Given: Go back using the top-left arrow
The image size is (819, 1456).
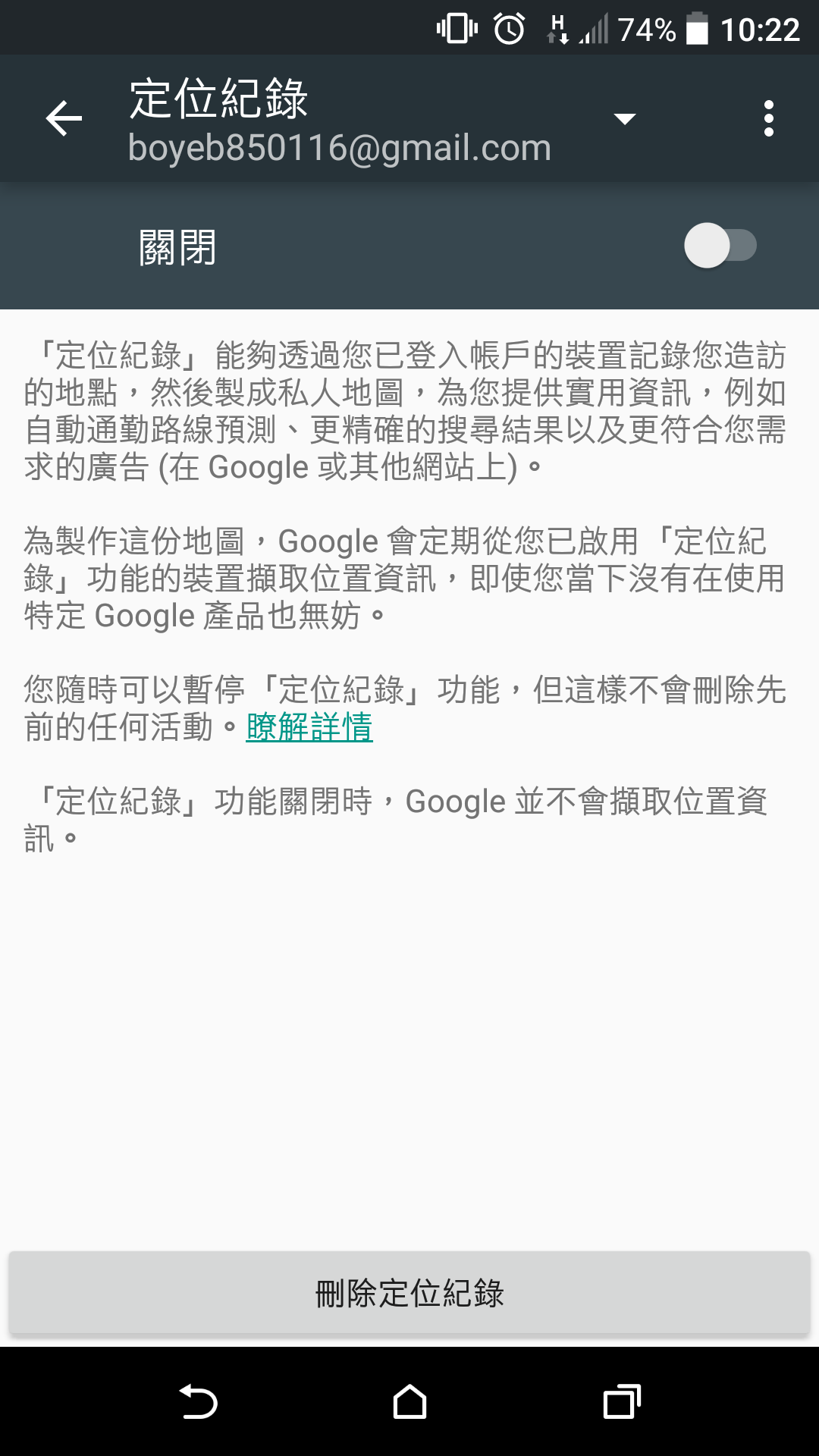Looking at the screenshot, I should 64,119.
